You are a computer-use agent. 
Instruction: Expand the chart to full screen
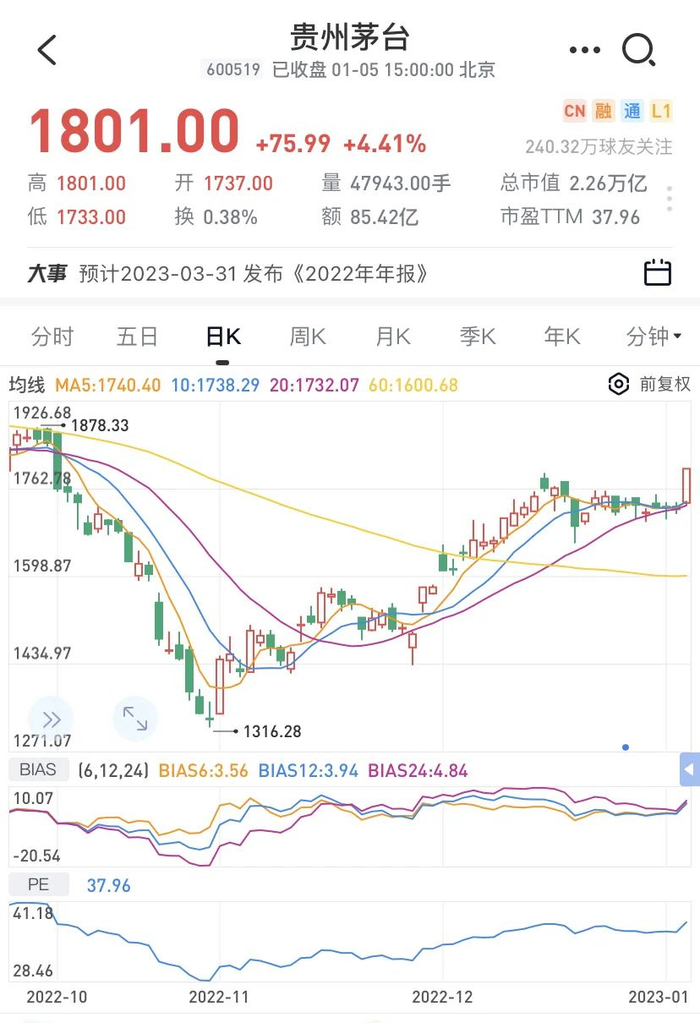[135, 718]
